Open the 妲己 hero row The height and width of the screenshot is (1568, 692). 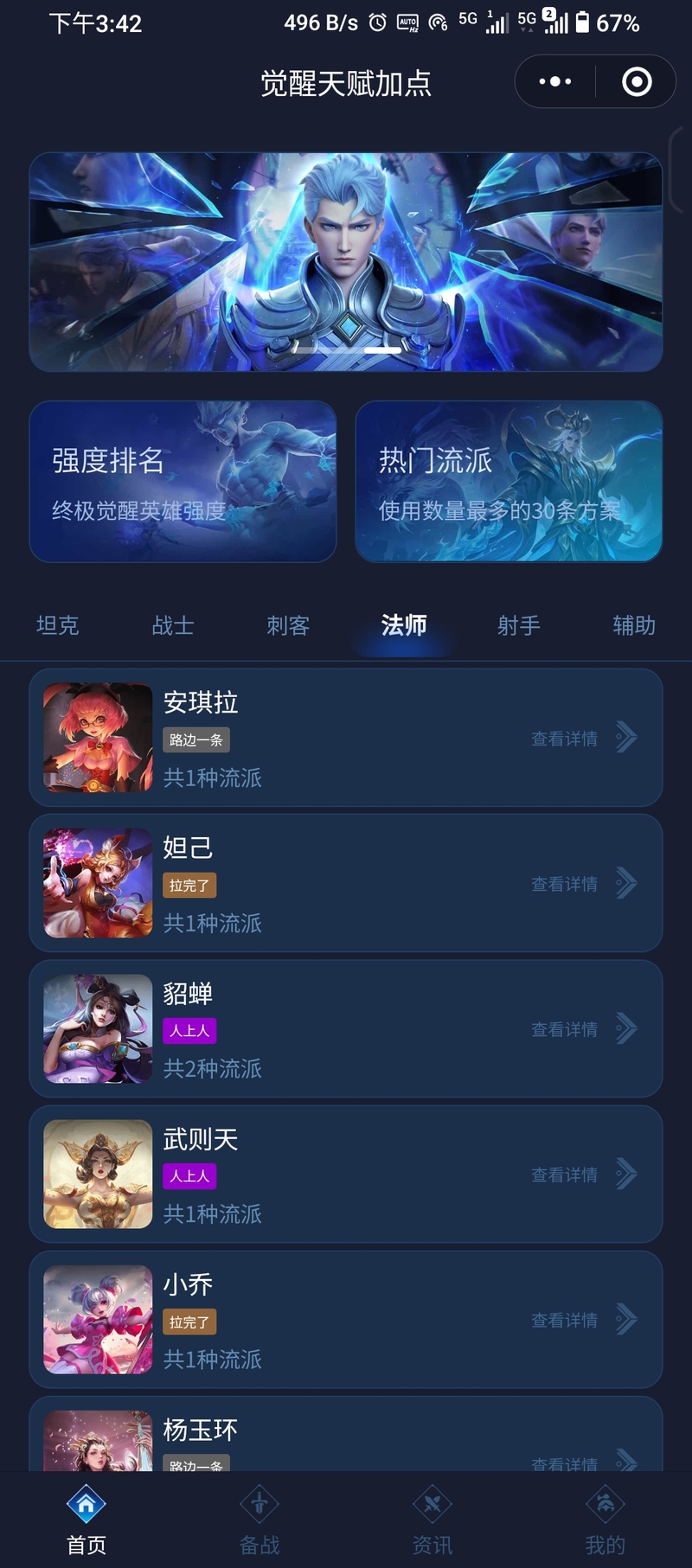click(346, 883)
